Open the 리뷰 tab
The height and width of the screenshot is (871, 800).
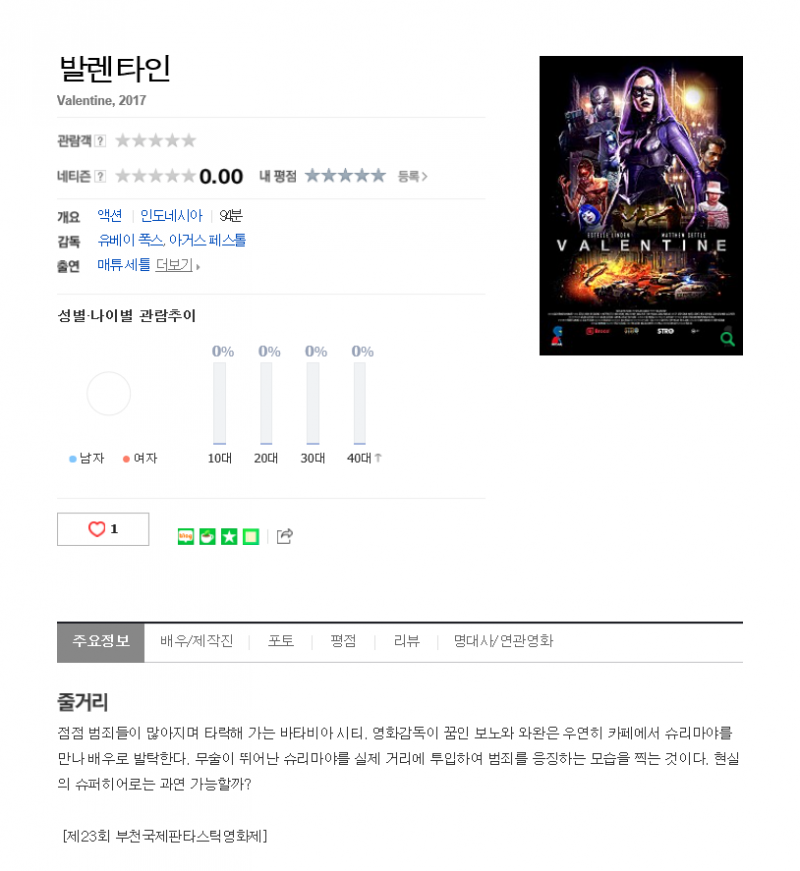pyautogui.click(x=406, y=641)
